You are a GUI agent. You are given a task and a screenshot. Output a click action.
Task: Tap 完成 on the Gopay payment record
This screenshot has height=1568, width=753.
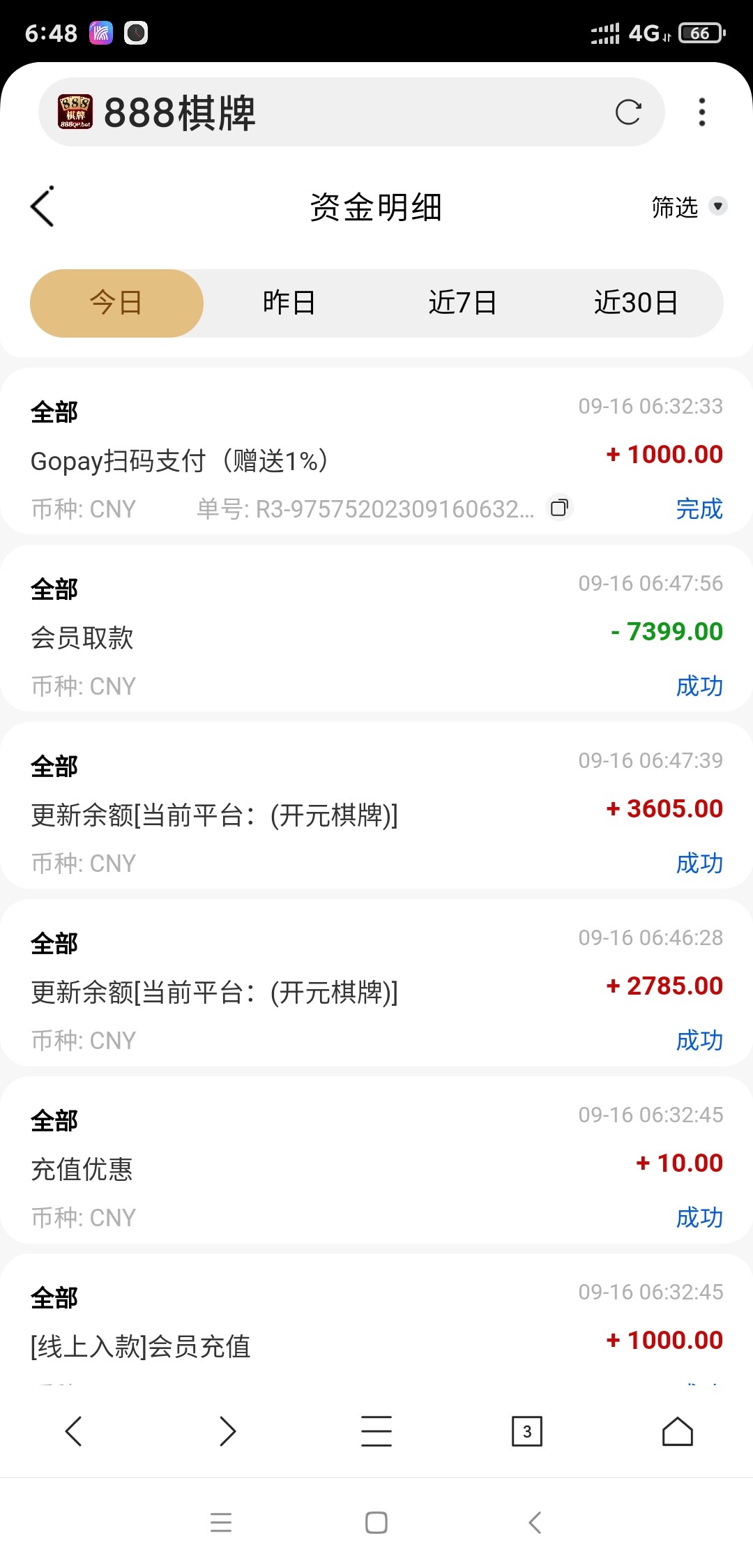click(x=699, y=510)
